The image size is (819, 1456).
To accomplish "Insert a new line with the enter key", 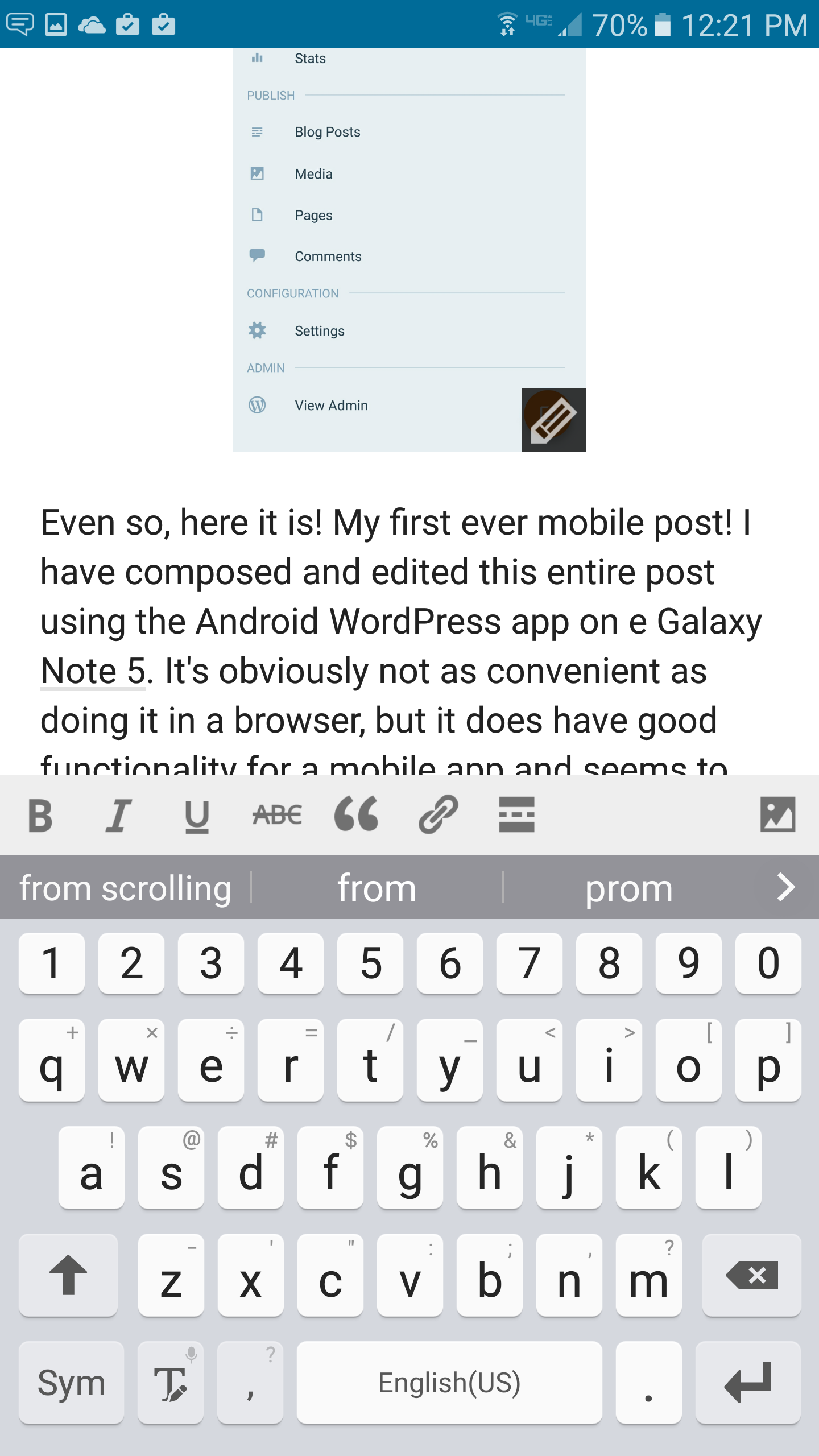I will point(748,1383).
